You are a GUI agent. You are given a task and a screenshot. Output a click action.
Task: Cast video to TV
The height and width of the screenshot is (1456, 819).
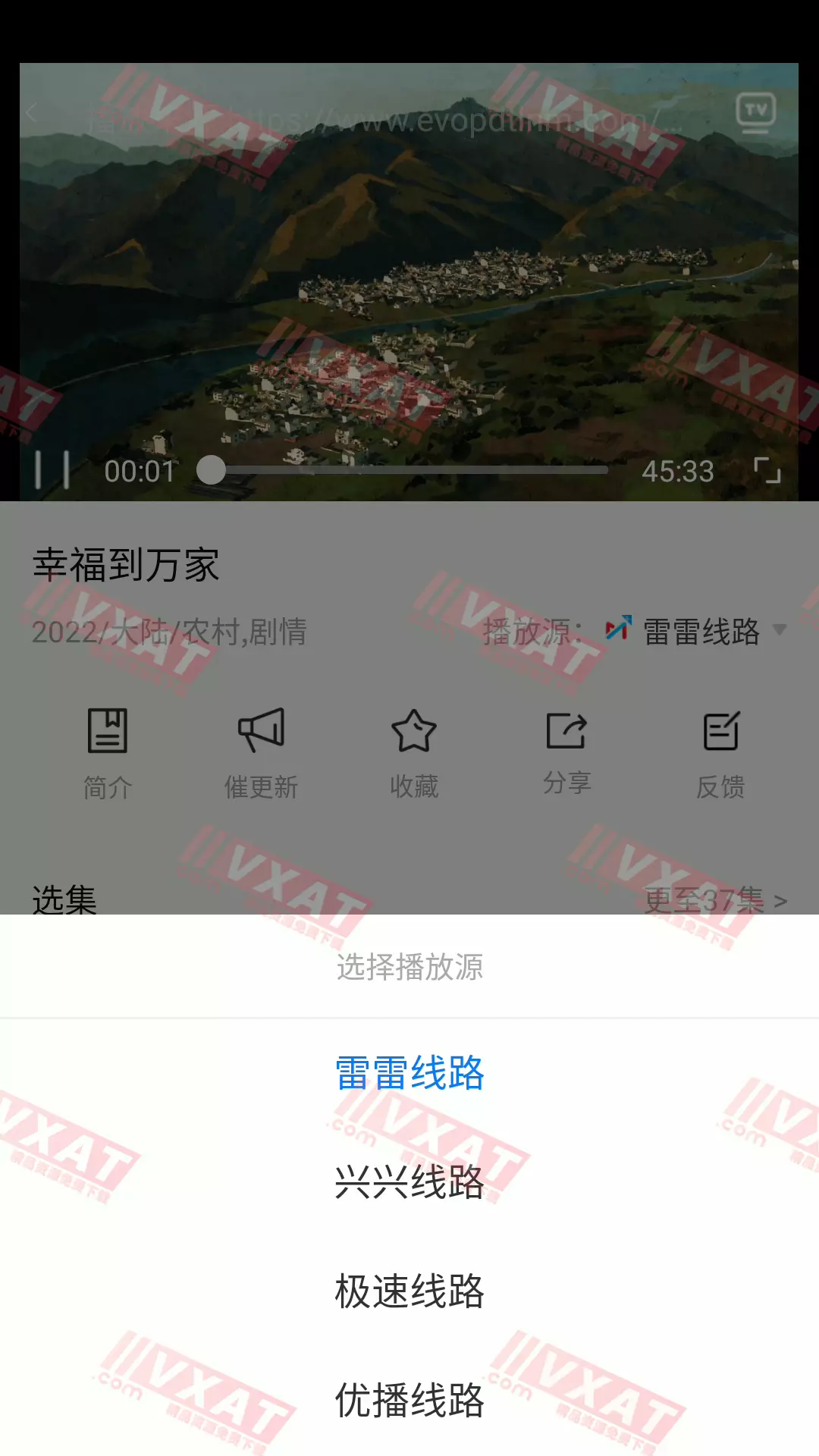pos(755,112)
